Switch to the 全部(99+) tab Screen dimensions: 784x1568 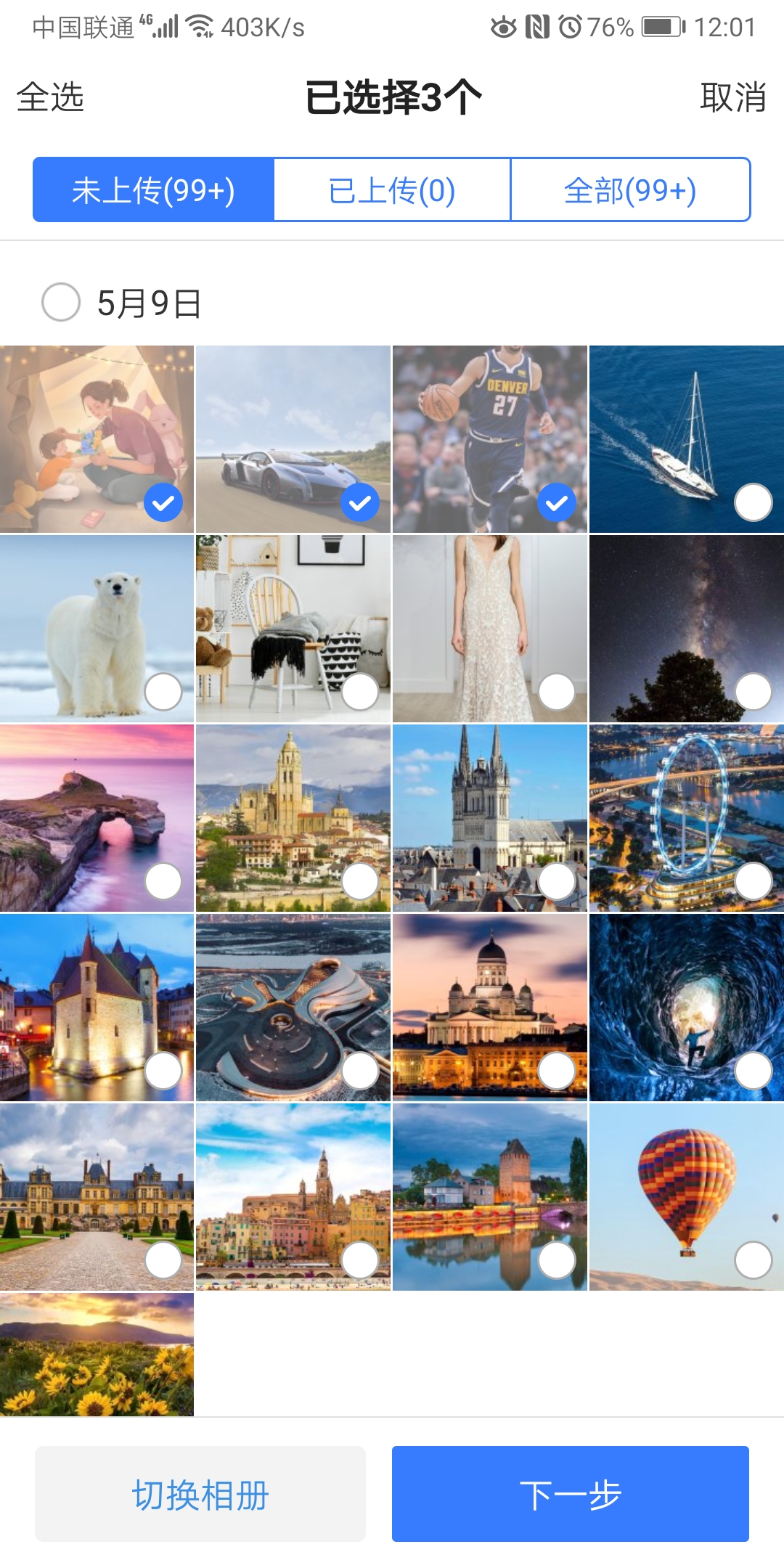coord(630,190)
